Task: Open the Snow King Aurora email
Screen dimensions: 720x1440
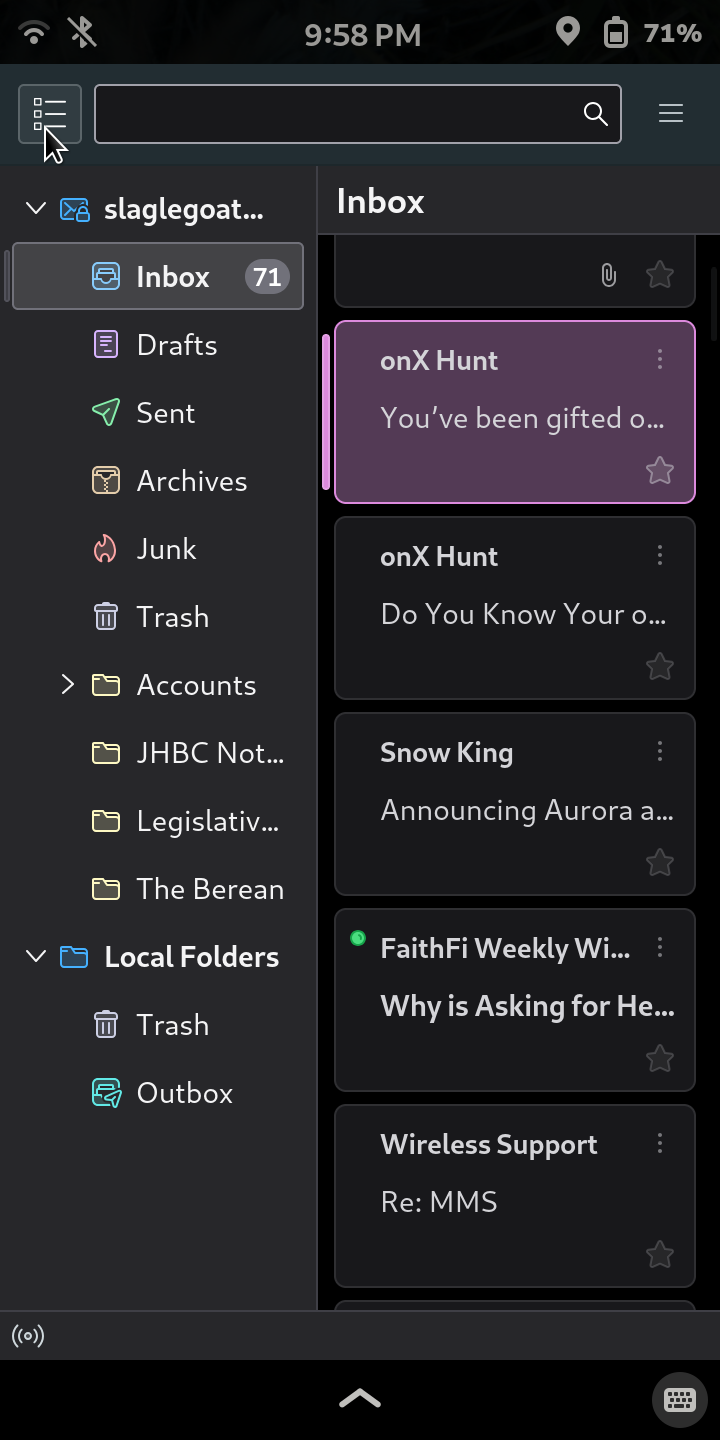Action: point(515,804)
